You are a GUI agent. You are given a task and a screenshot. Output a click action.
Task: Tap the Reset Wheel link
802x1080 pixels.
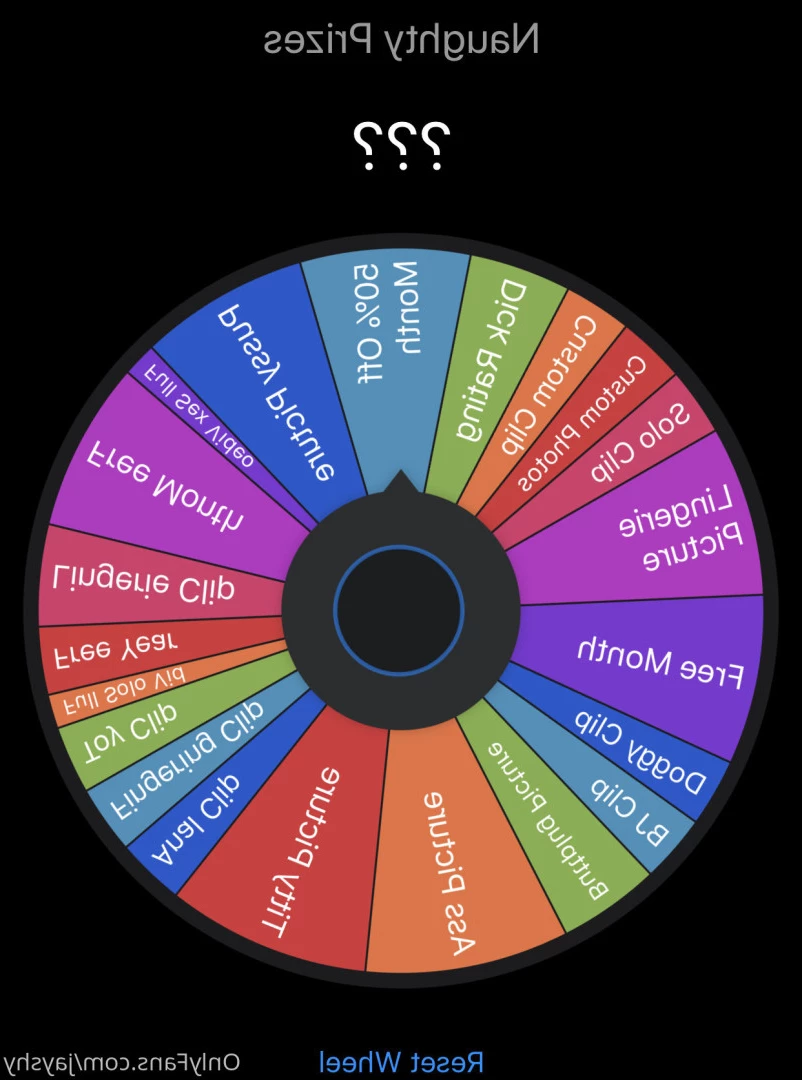401,1061
